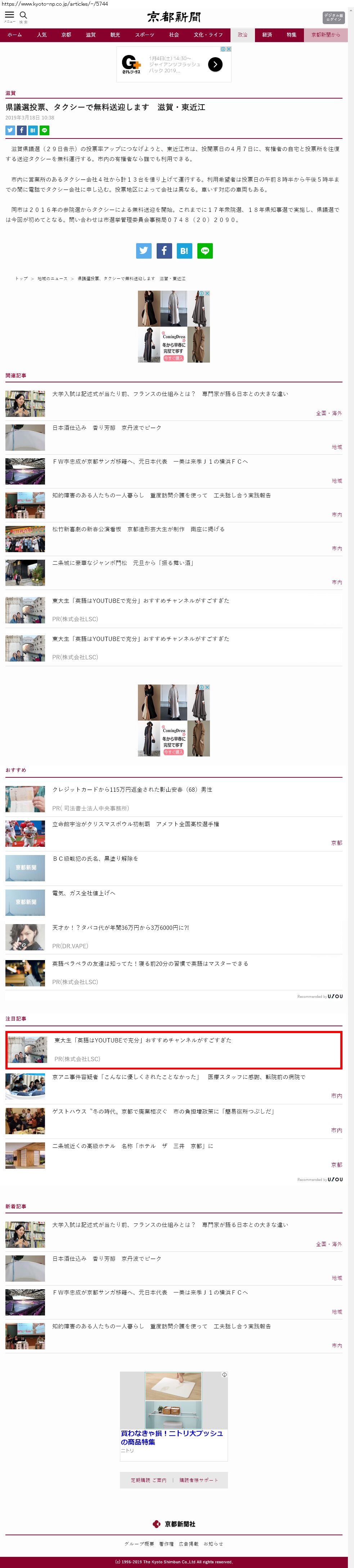Share article via large LINE button
The width and height of the screenshot is (354, 1568).
click(205, 250)
